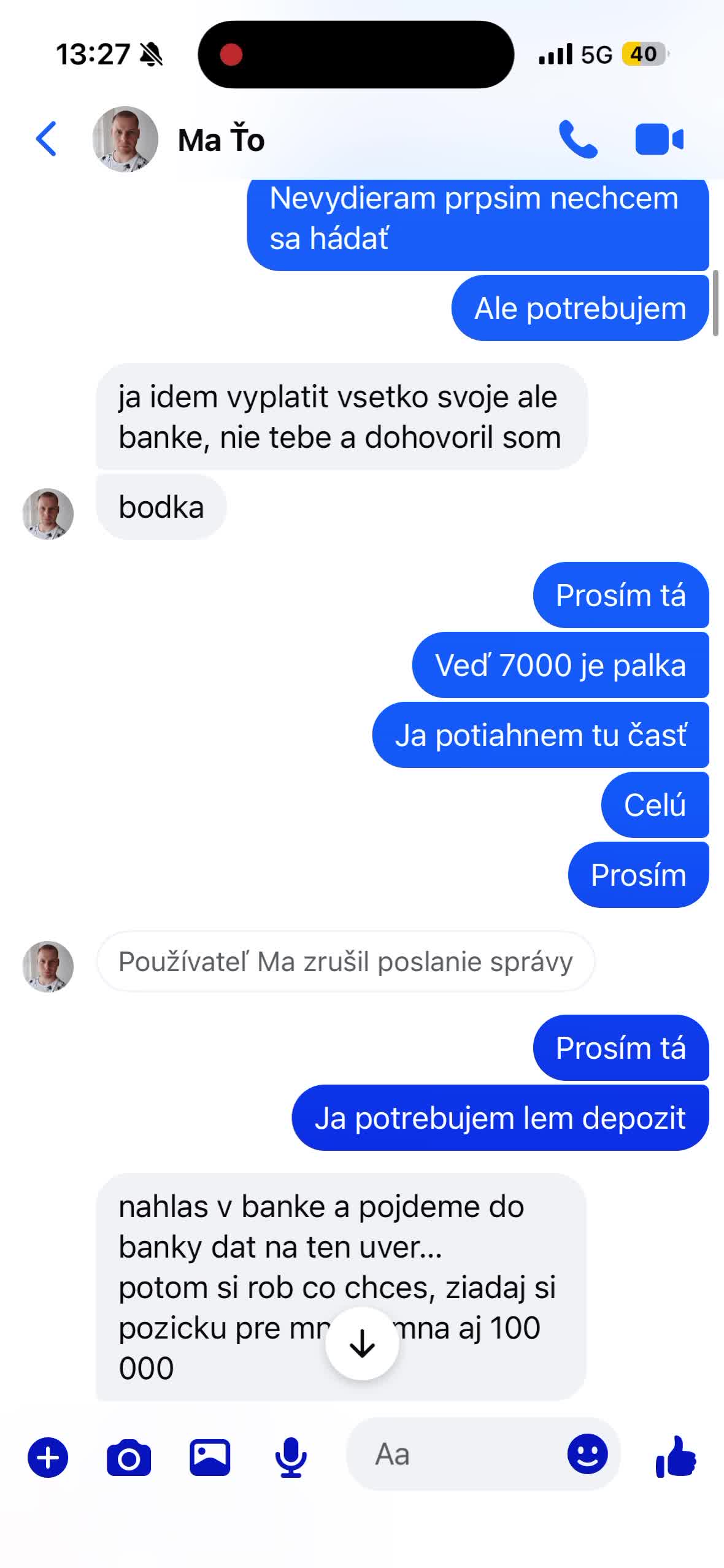Open Ma Ťo's profile from the header

[x=221, y=140]
